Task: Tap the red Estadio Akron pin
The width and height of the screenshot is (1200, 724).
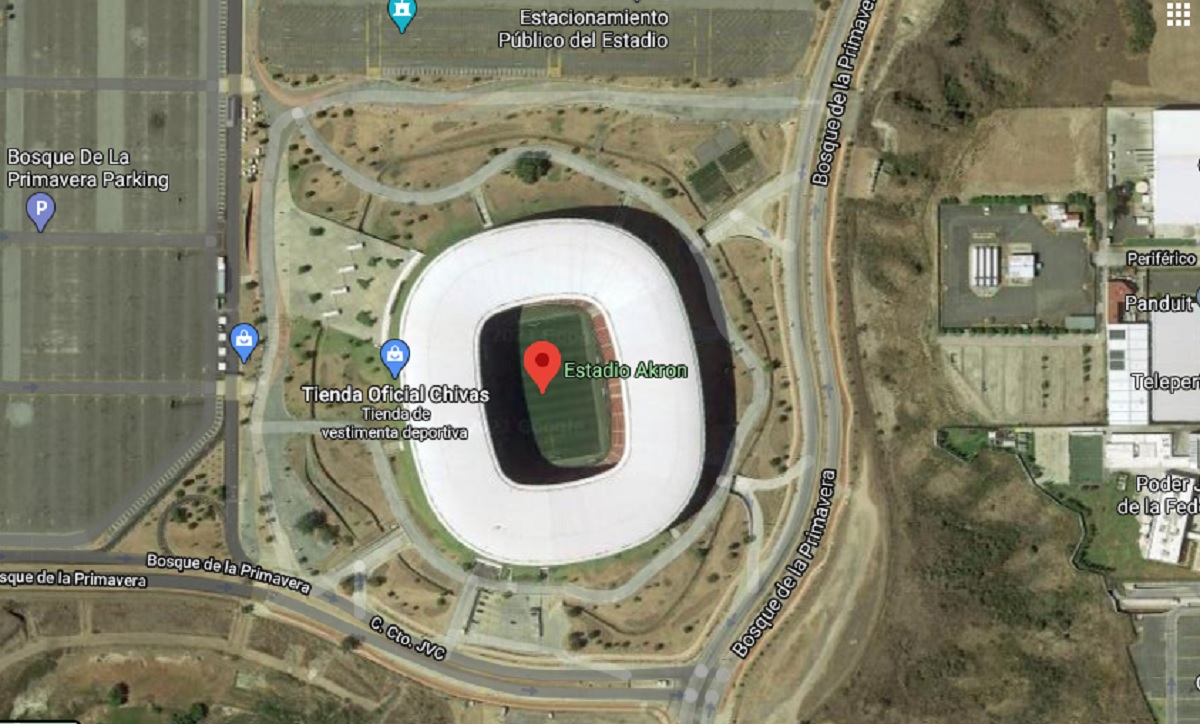Action: (543, 362)
